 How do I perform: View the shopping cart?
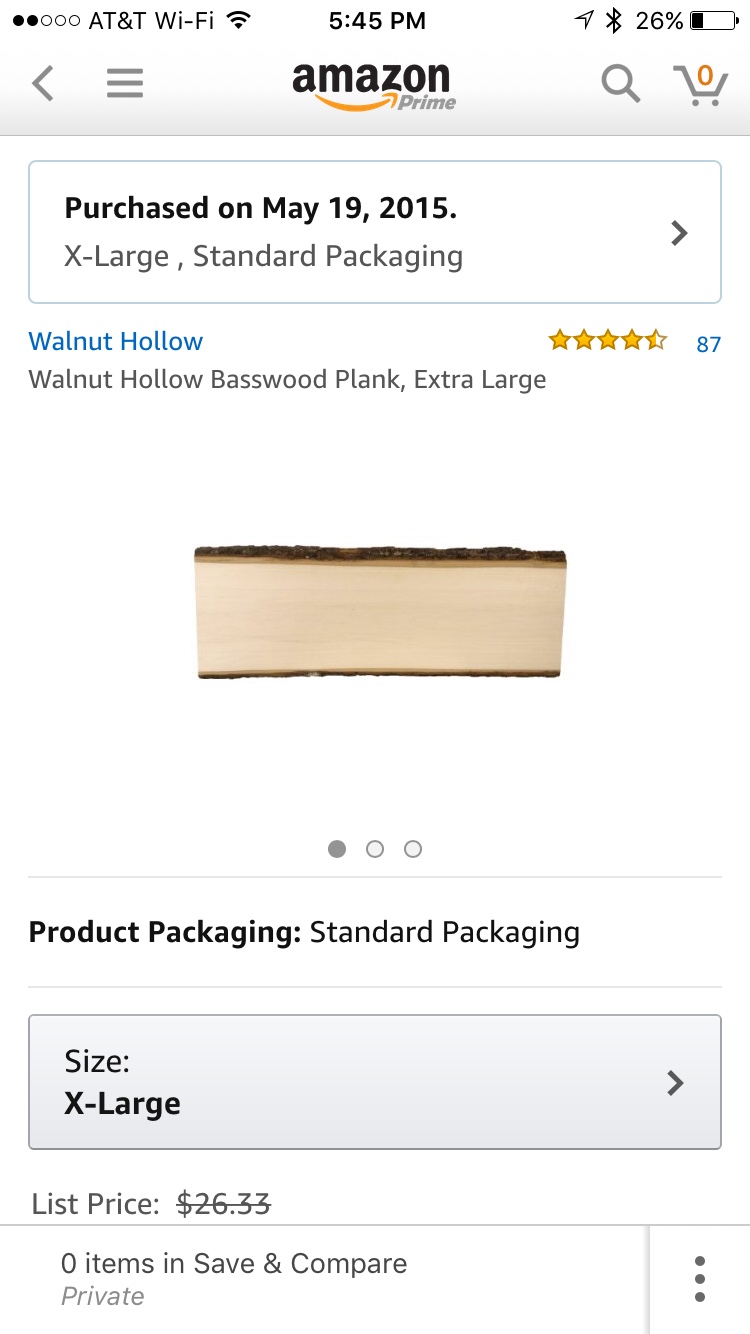[699, 85]
